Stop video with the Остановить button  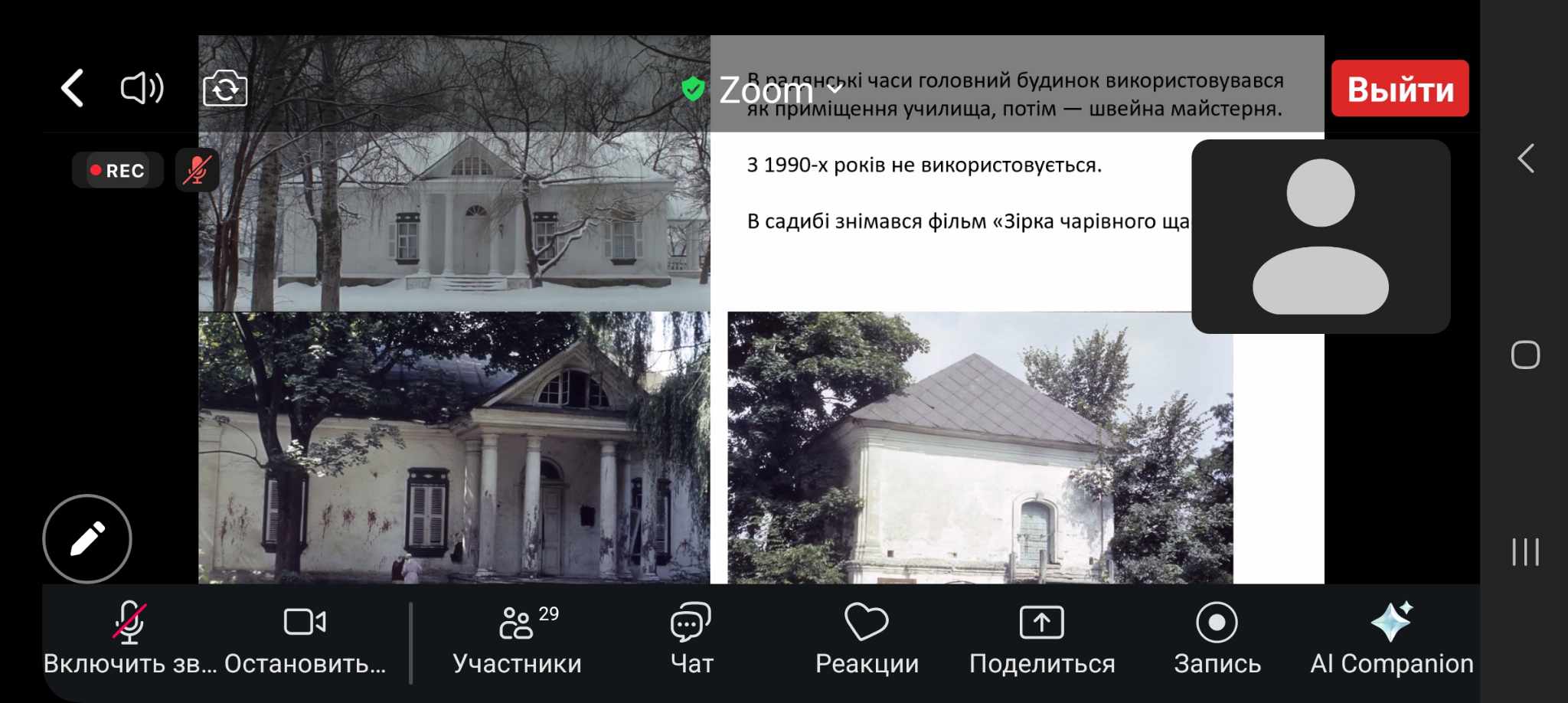pyautogui.click(x=305, y=639)
